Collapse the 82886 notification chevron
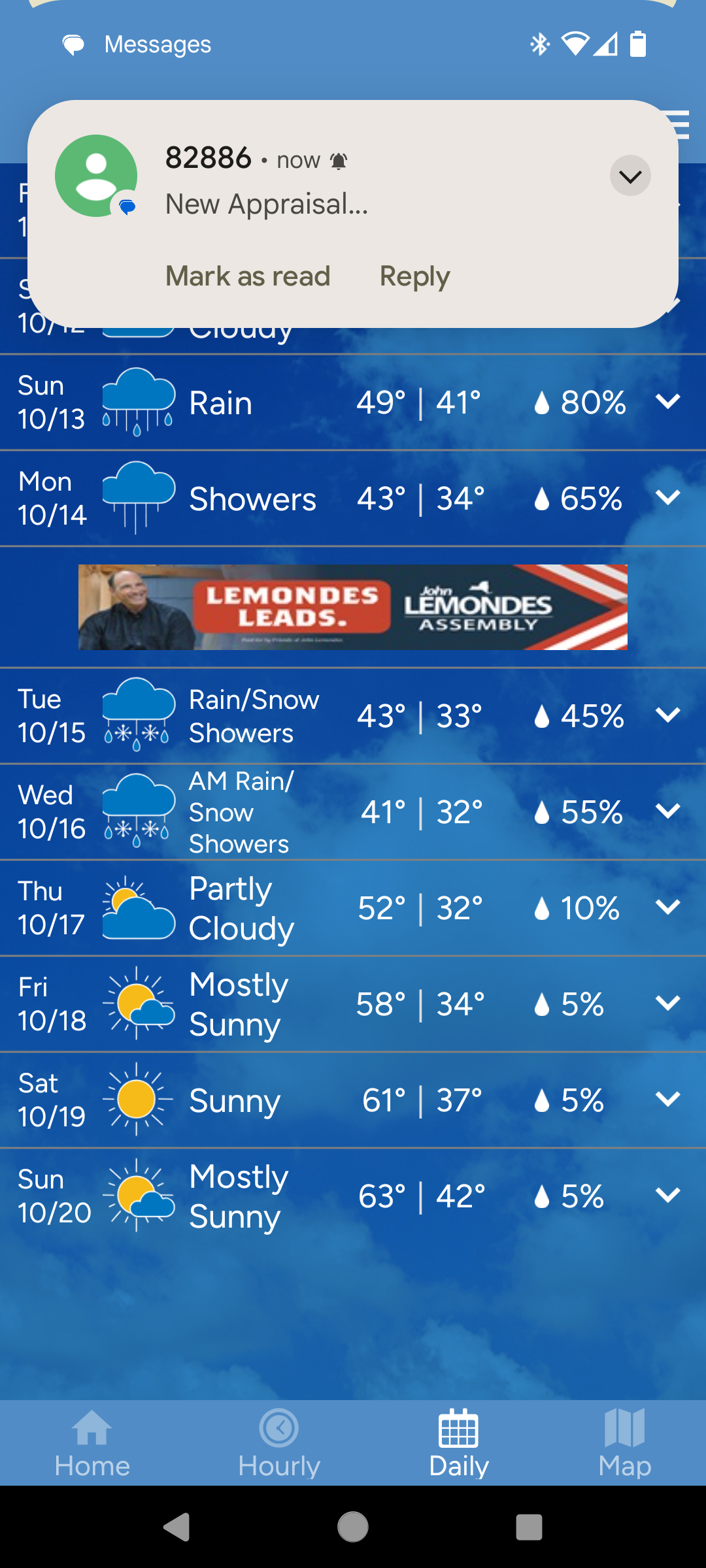The image size is (706, 1568). [630, 175]
